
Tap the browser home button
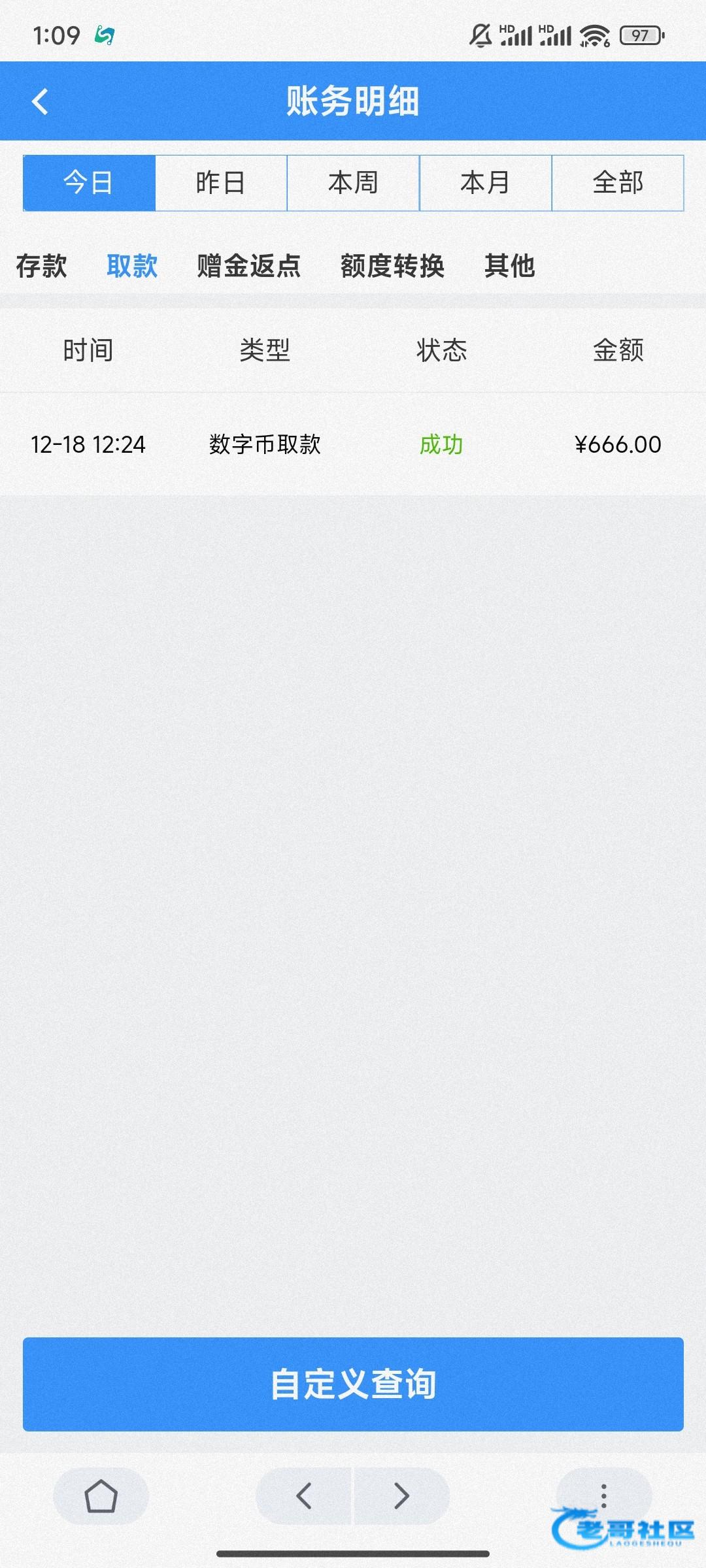coord(101,1496)
